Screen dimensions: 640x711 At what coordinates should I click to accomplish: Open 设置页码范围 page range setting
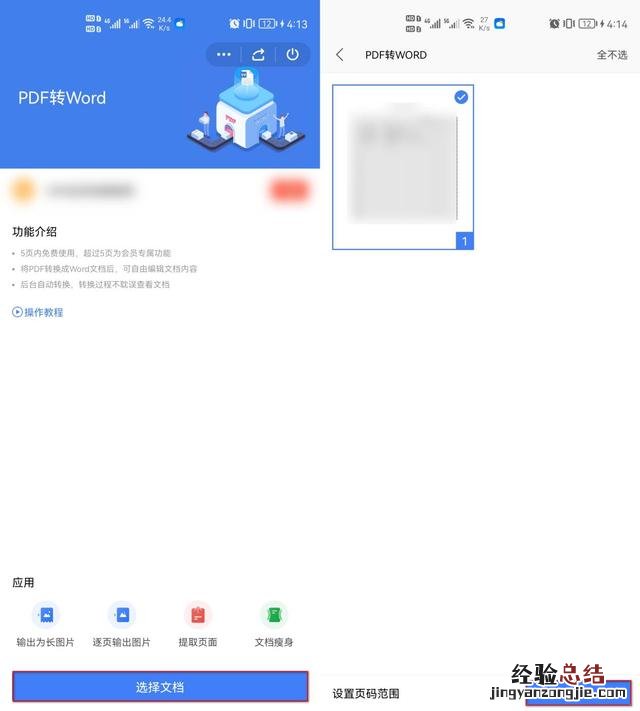pos(366,693)
